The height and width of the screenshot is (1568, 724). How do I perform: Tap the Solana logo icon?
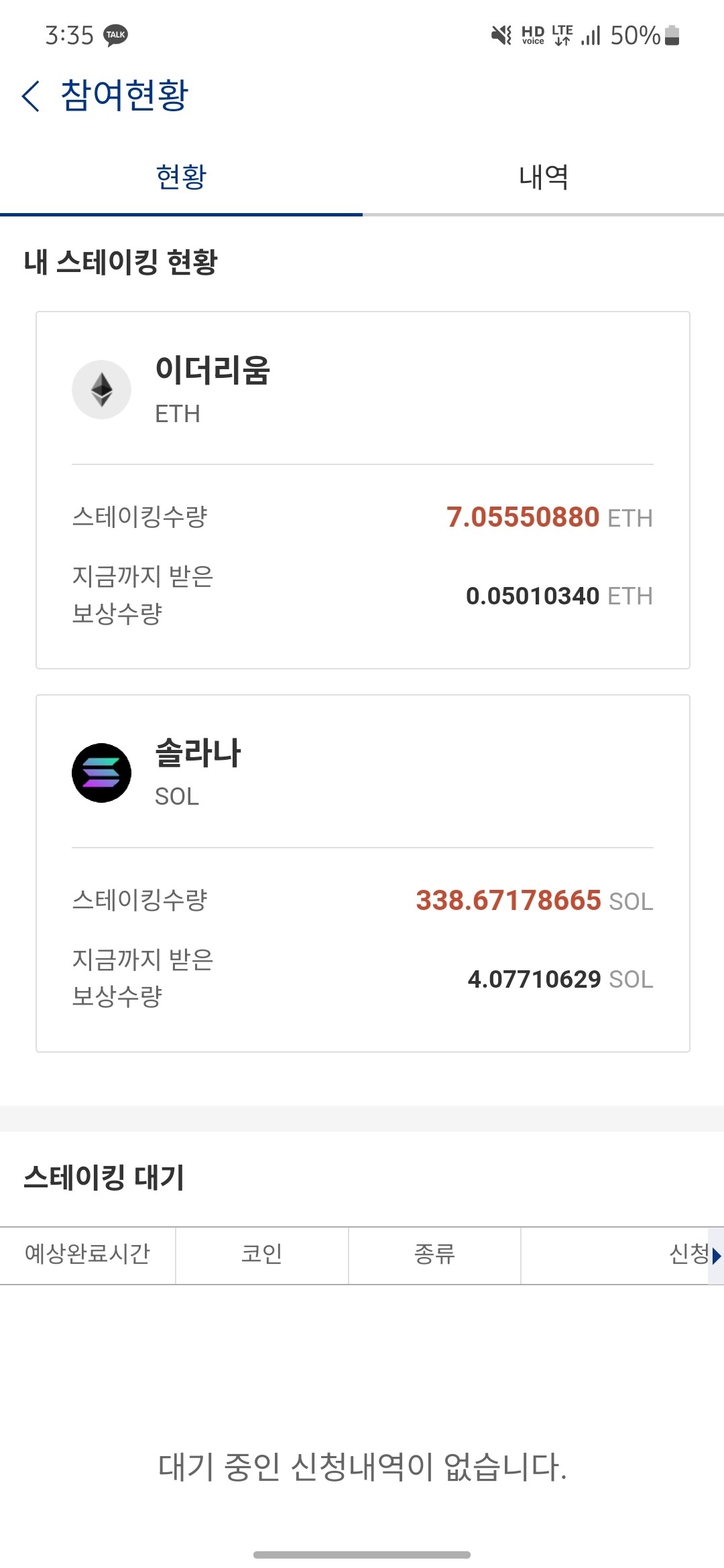[x=102, y=773]
